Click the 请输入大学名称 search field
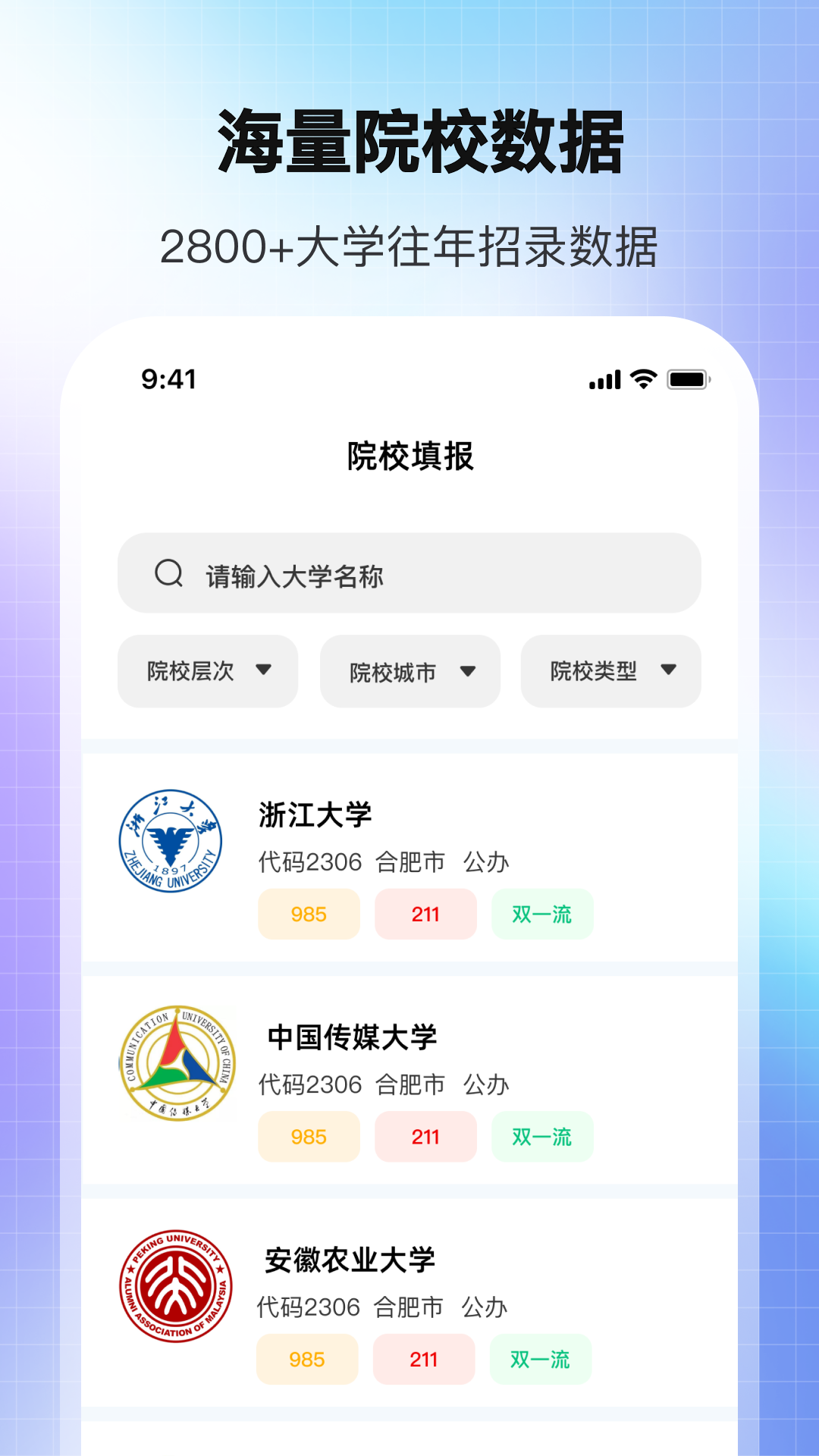819x1456 pixels. click(409, 574)
